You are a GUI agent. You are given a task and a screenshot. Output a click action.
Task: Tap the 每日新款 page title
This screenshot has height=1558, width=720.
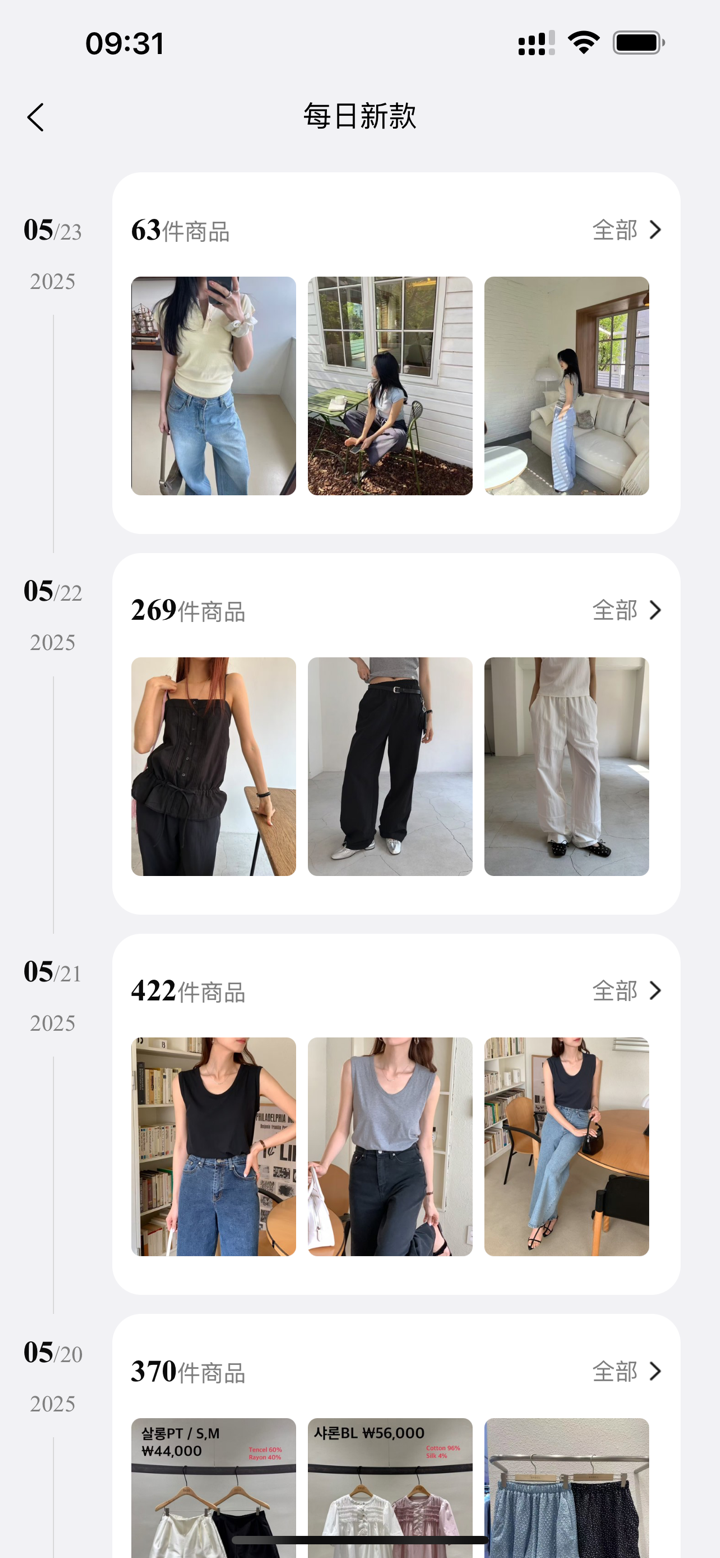click(x=360, y=116)
